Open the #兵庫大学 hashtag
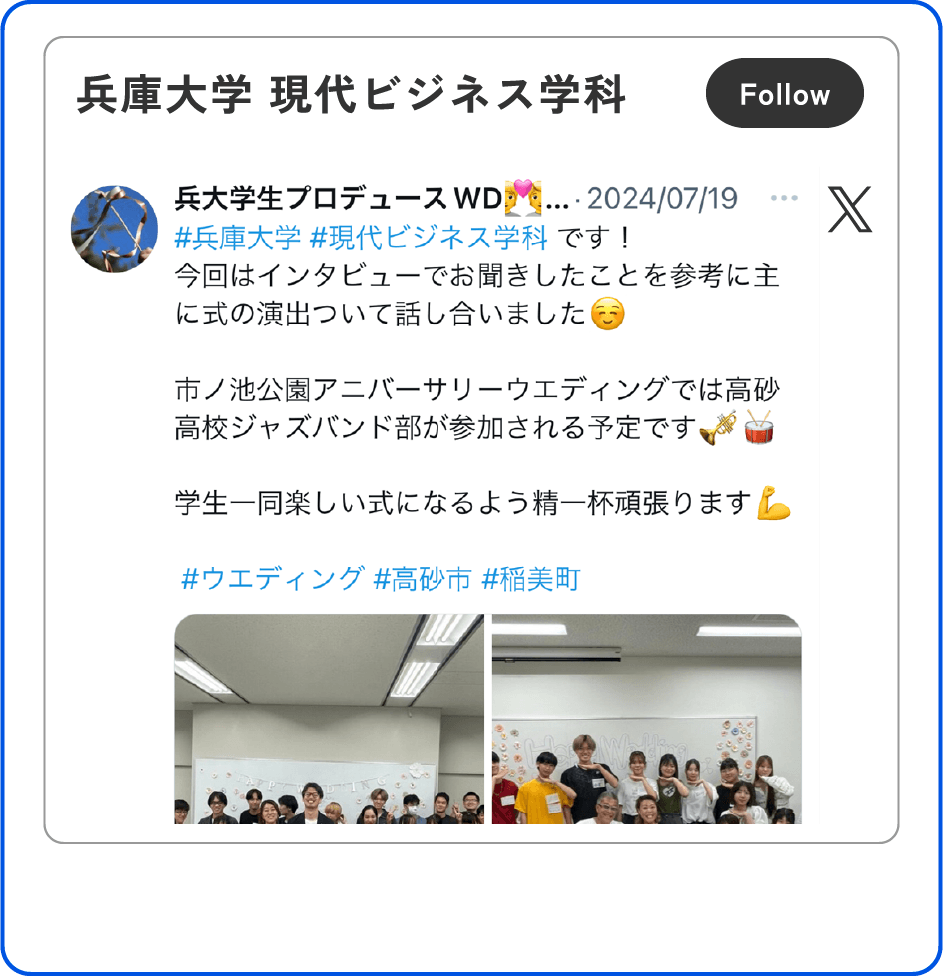Screen dimensions: 943x976 pos(238,238)
